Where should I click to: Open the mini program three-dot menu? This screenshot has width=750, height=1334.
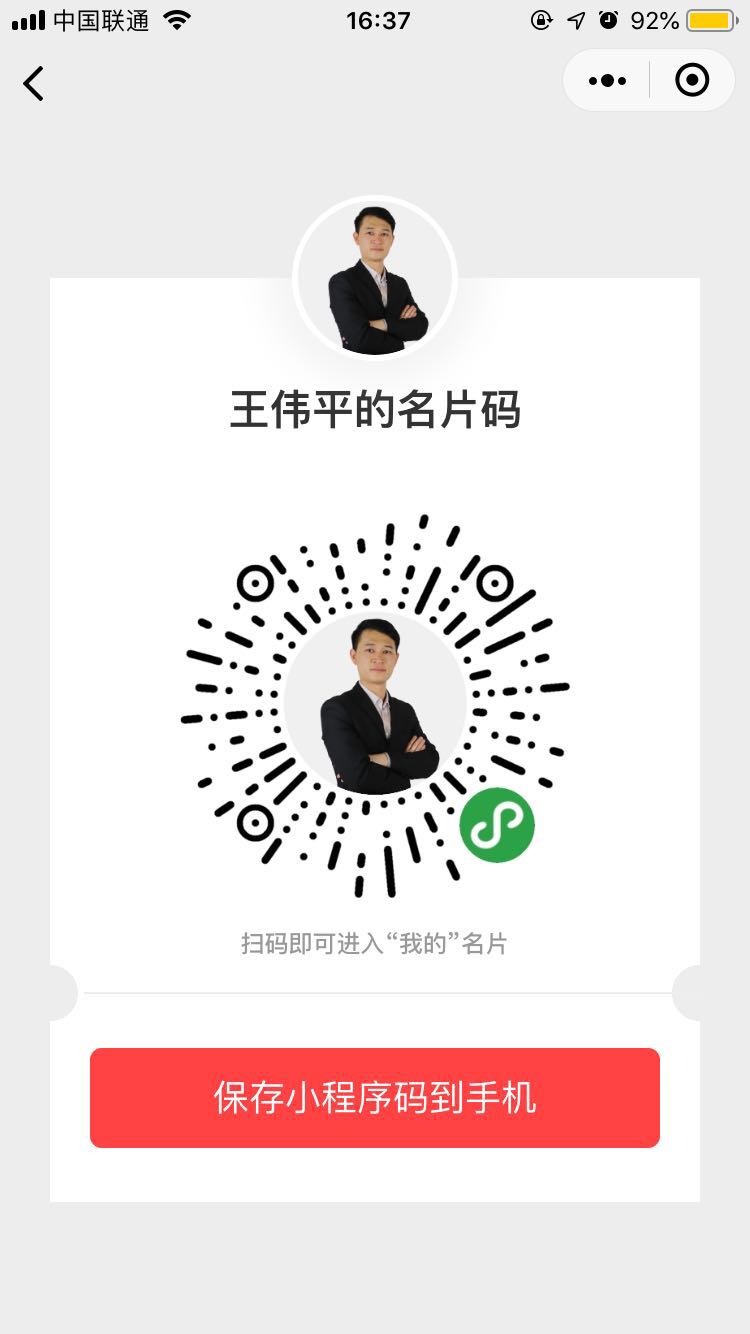click(x=607, y=81)
